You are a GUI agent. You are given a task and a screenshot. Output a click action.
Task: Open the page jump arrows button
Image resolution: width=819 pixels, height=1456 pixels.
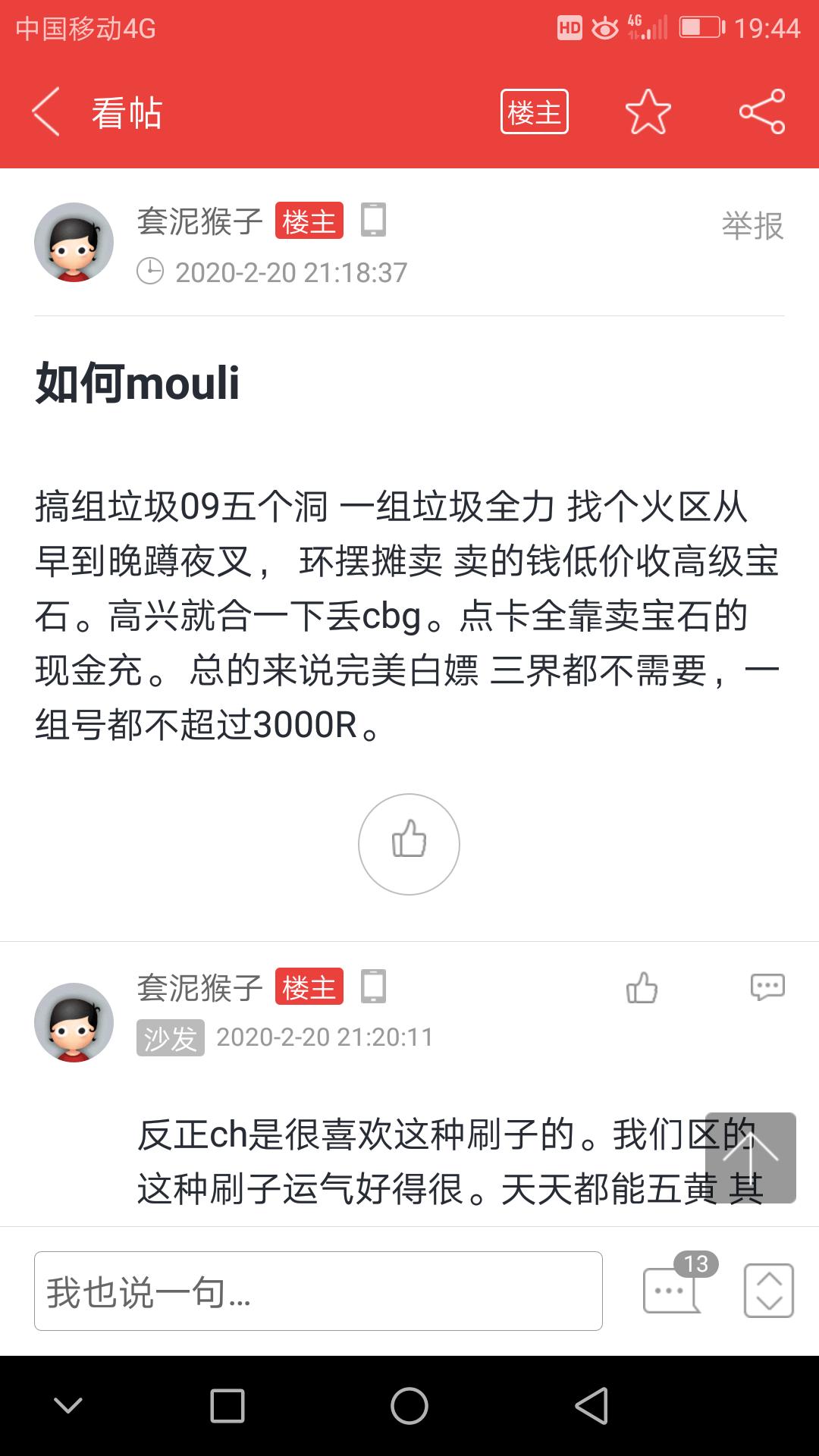(x=768, y=1291)
